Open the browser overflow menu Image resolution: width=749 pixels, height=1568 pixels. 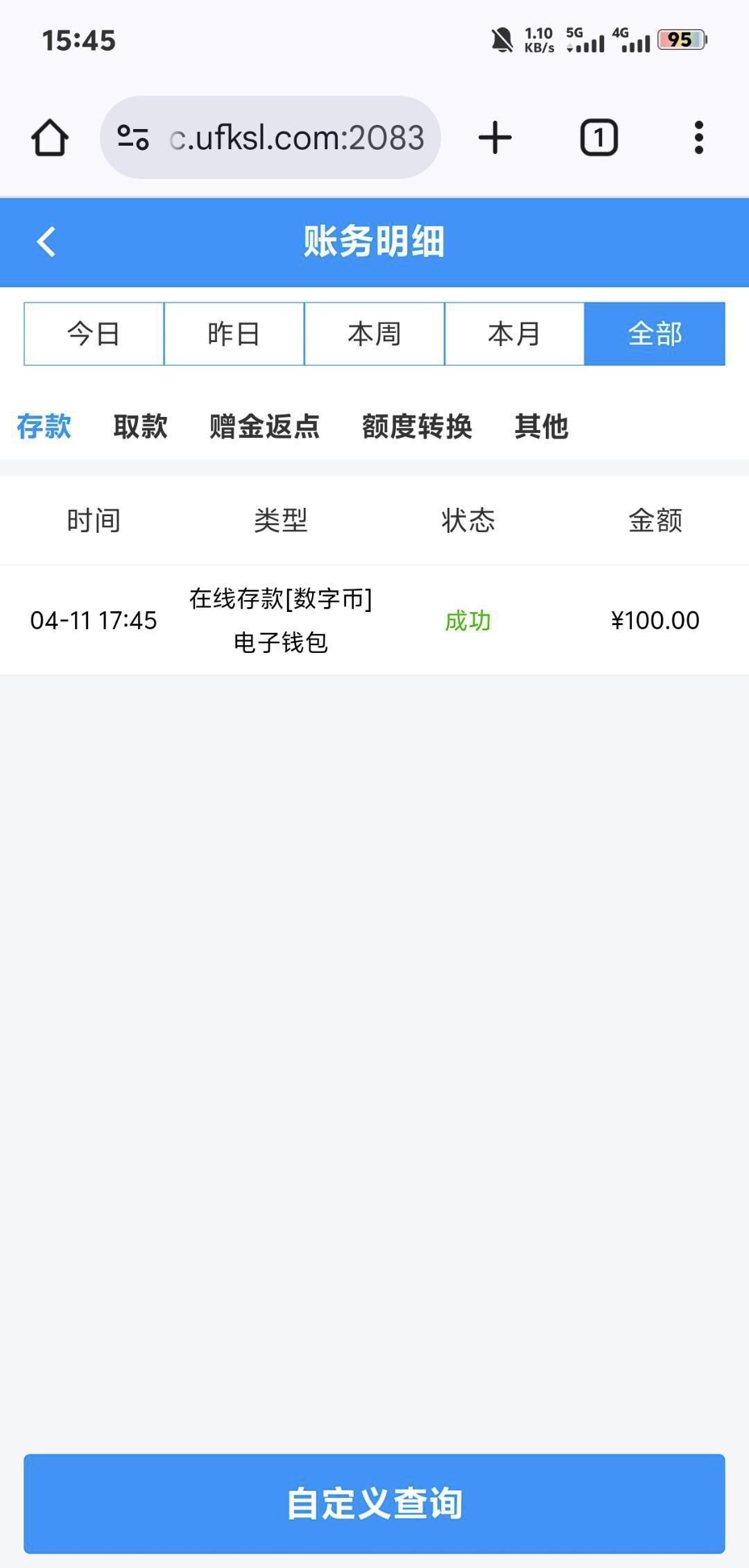tap(699, 137)
